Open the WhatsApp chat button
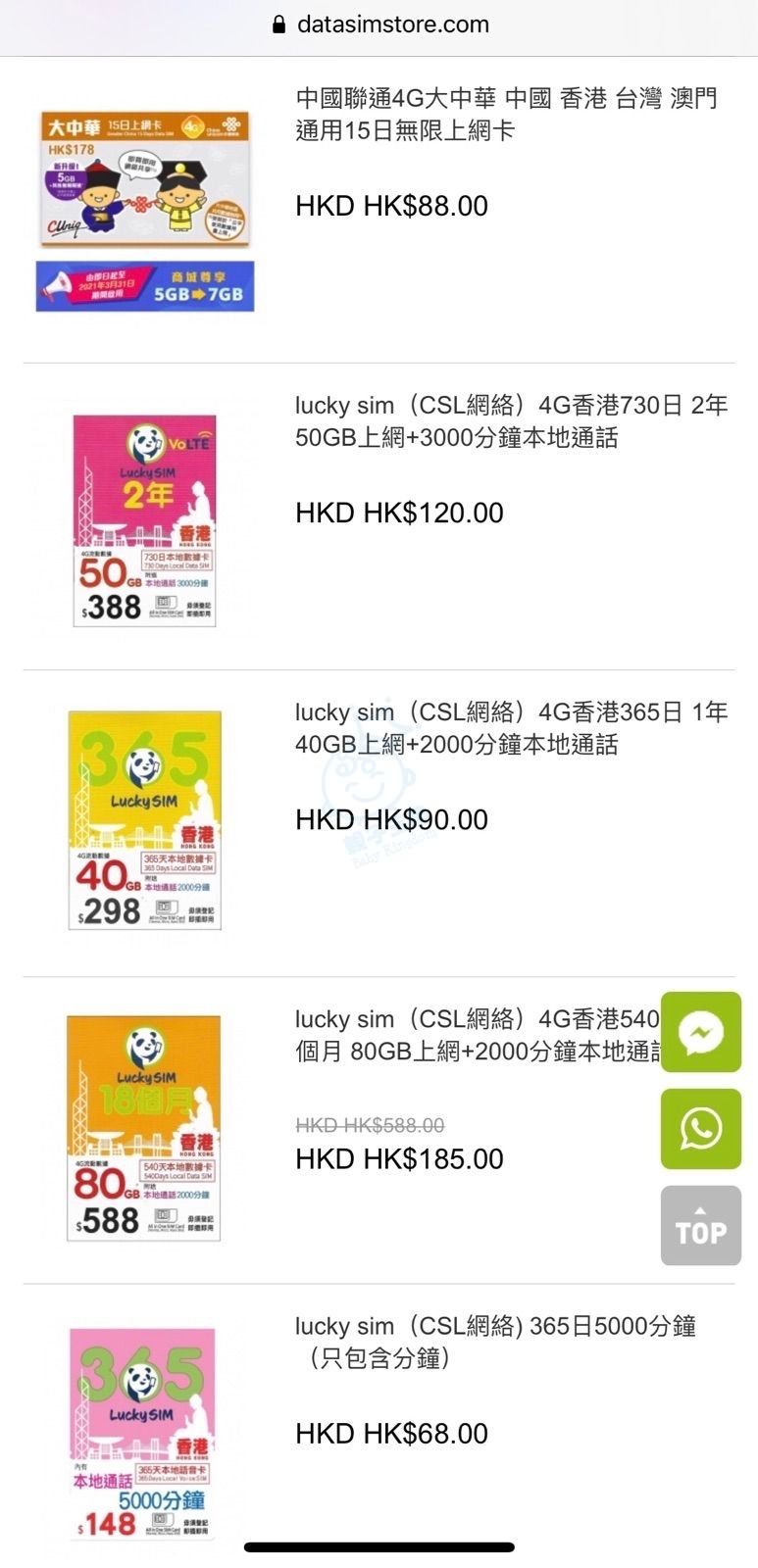Screen dimensions: 758x1568 tap(700, 1129)
